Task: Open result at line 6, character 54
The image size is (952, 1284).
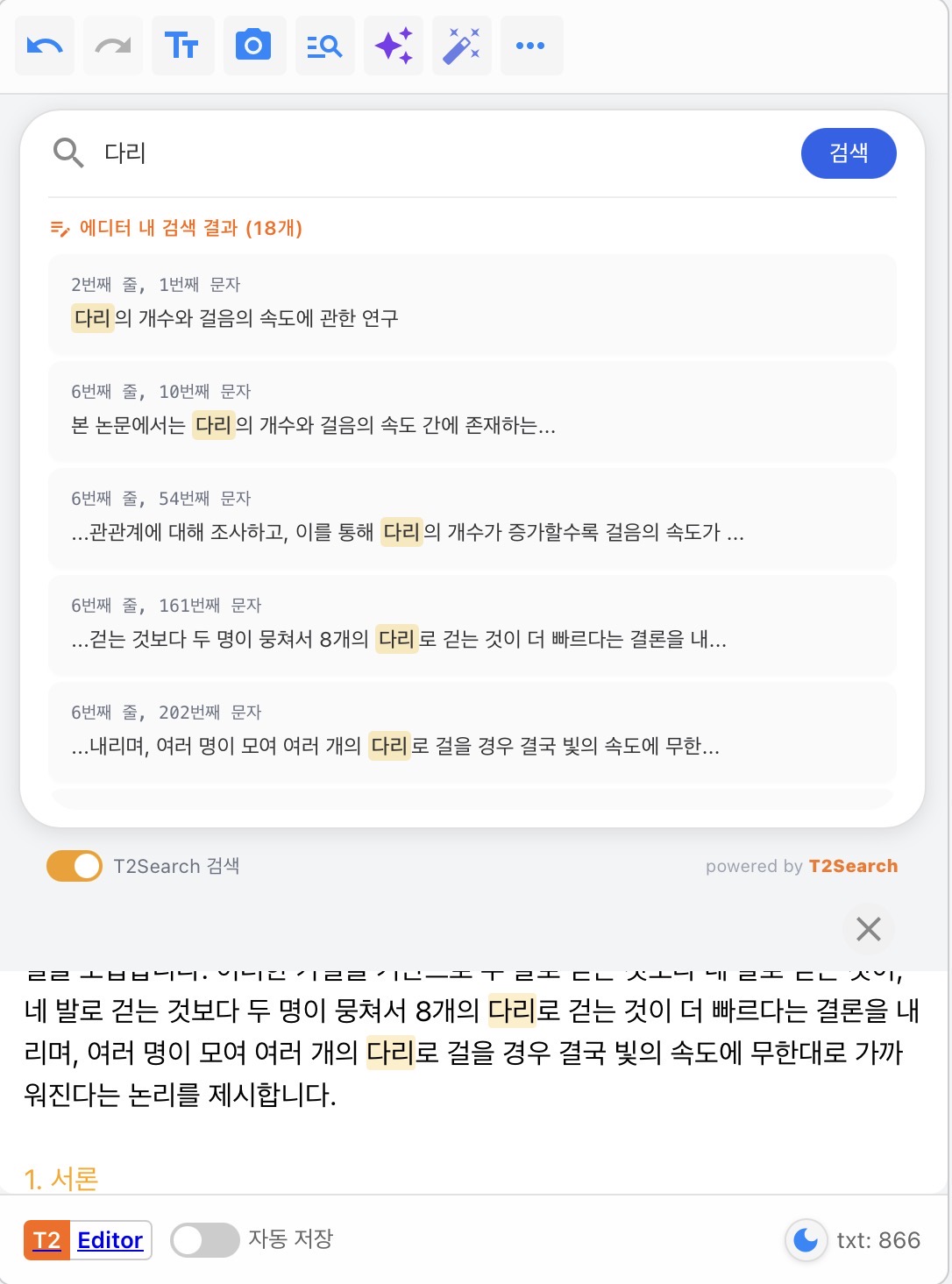Action: pyautogui.click(x=472, y=518)
